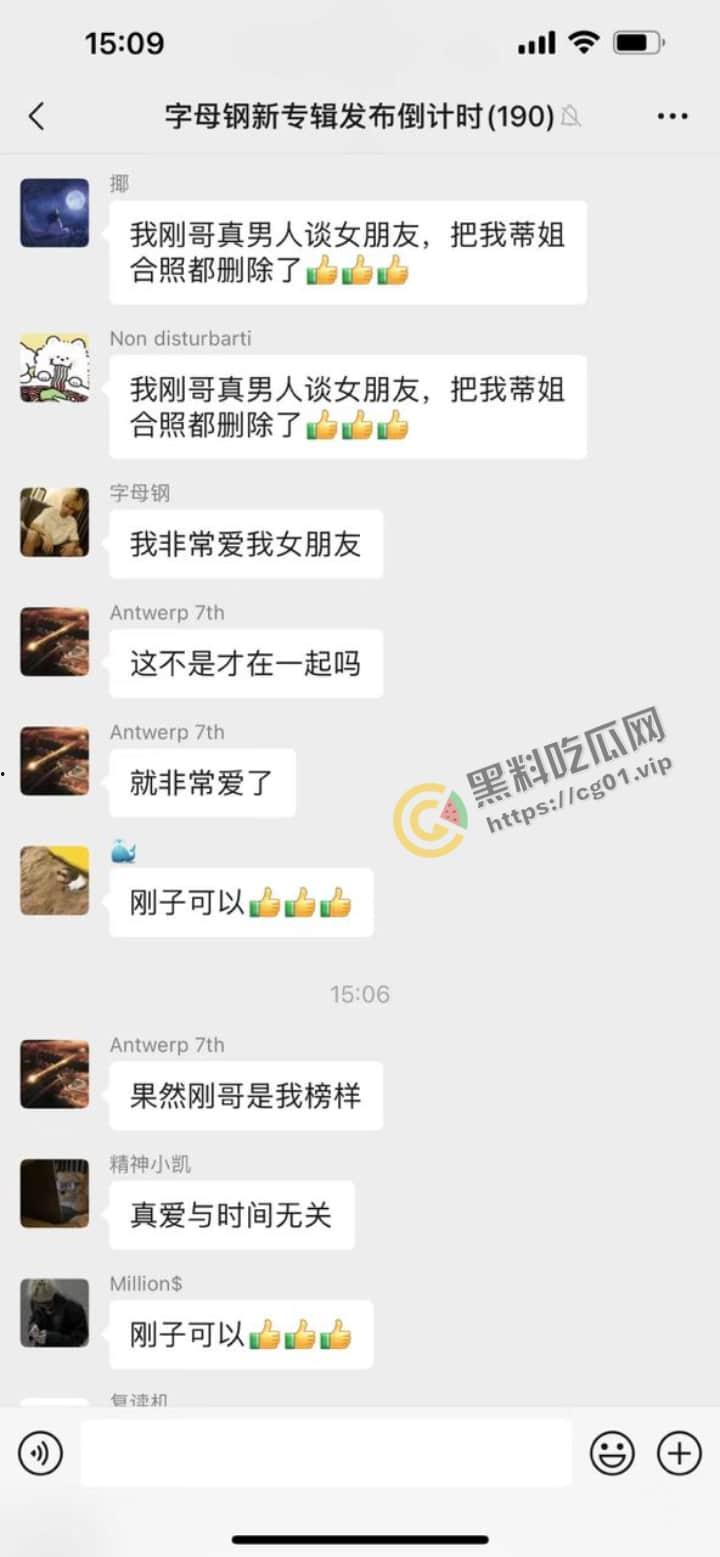This screenshot has width=720, height=1557.
Task: Open the emoji sticker panel
Action: (x=612, y=1453)
